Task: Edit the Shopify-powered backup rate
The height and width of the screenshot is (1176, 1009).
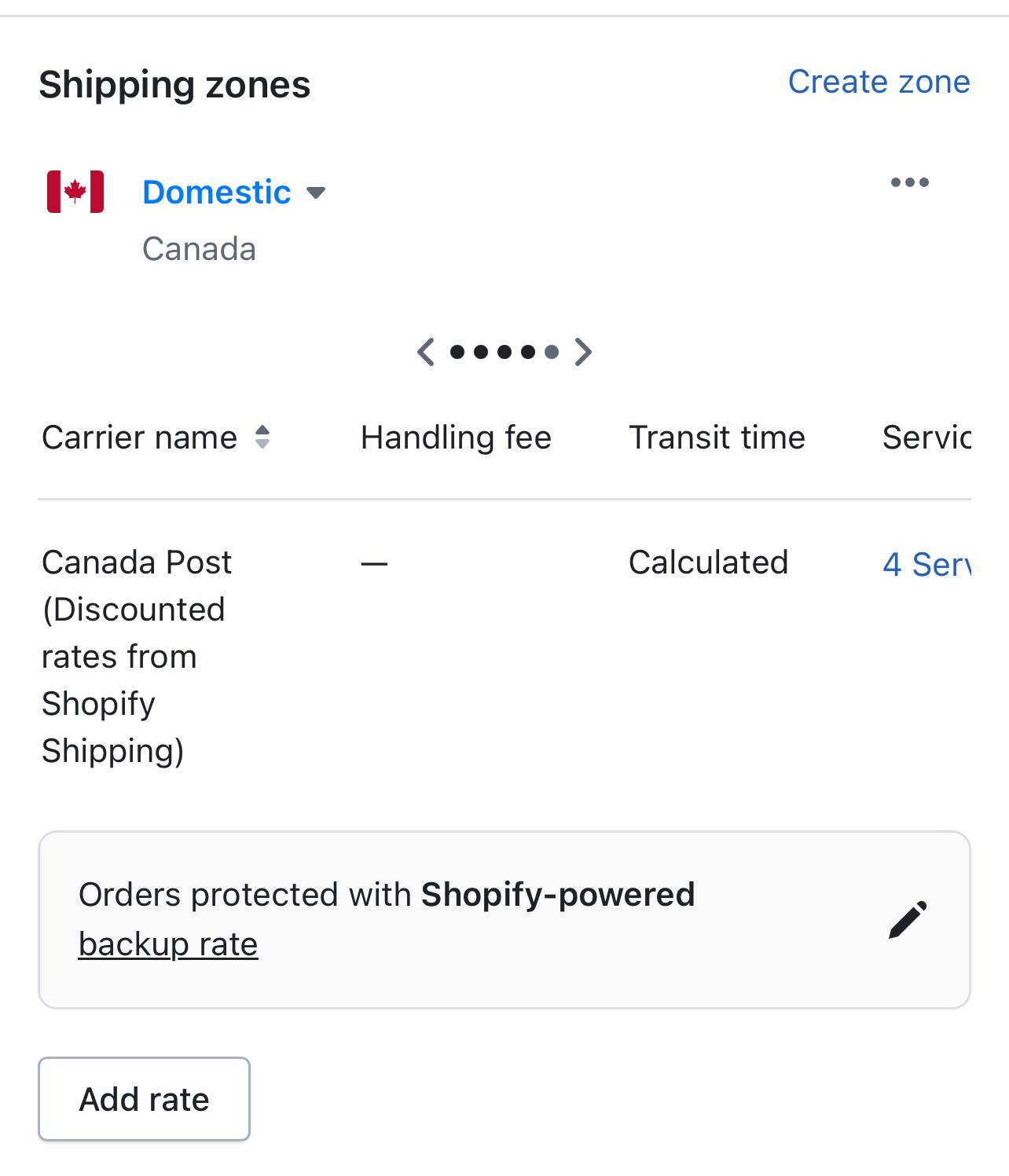Action: point(908,920)
